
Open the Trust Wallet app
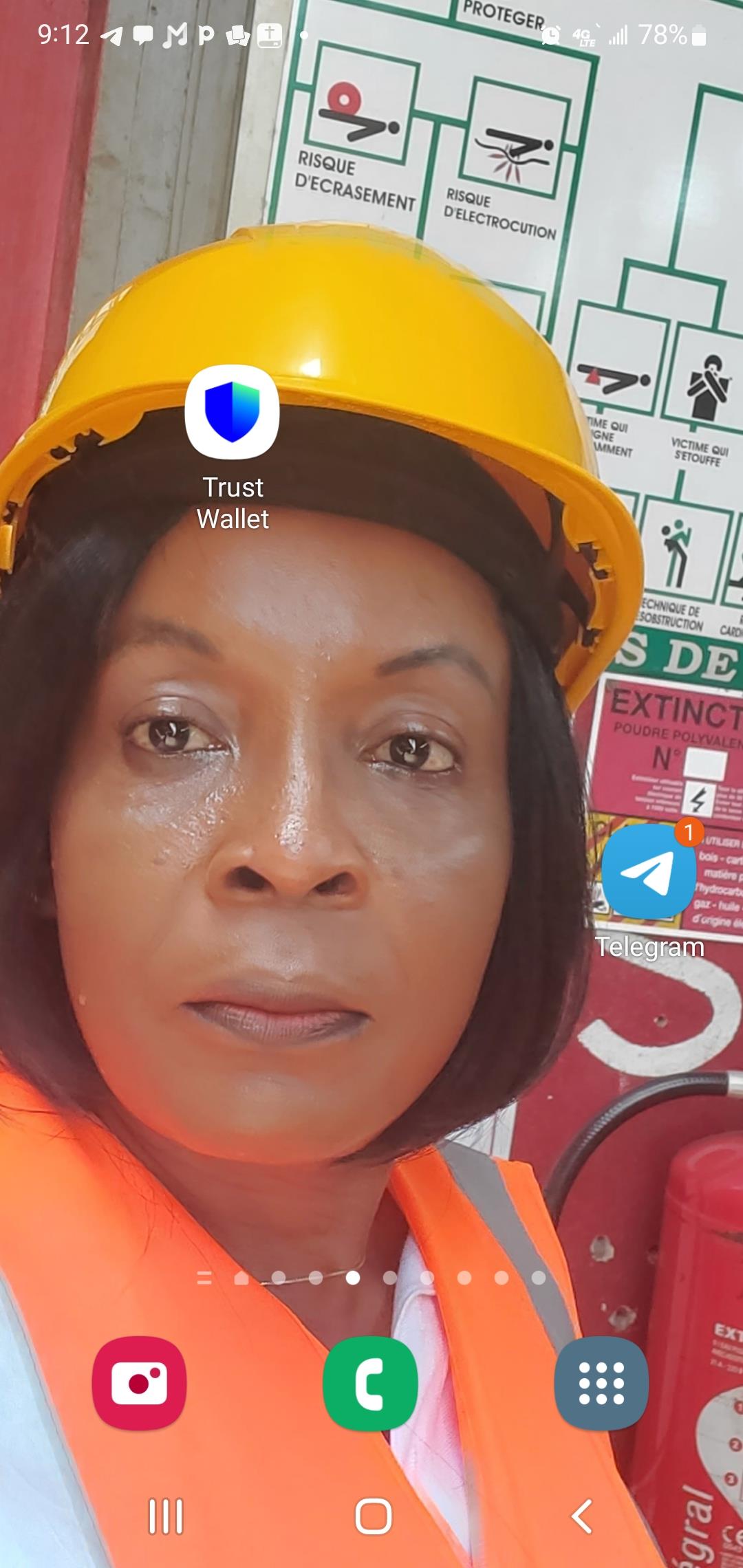232,413
